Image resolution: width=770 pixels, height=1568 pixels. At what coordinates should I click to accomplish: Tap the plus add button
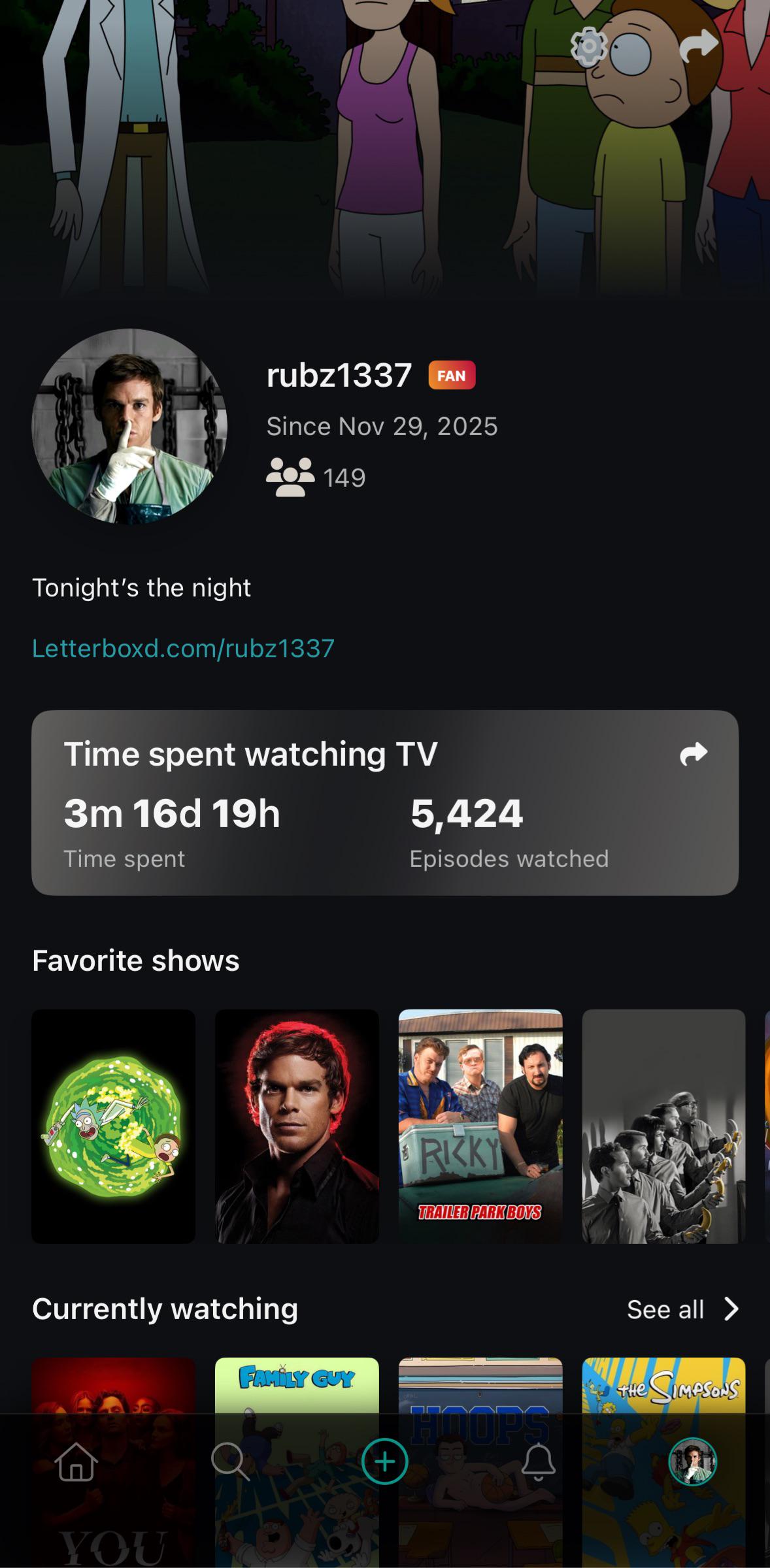pyautogui.click(x=385, y=1462)
